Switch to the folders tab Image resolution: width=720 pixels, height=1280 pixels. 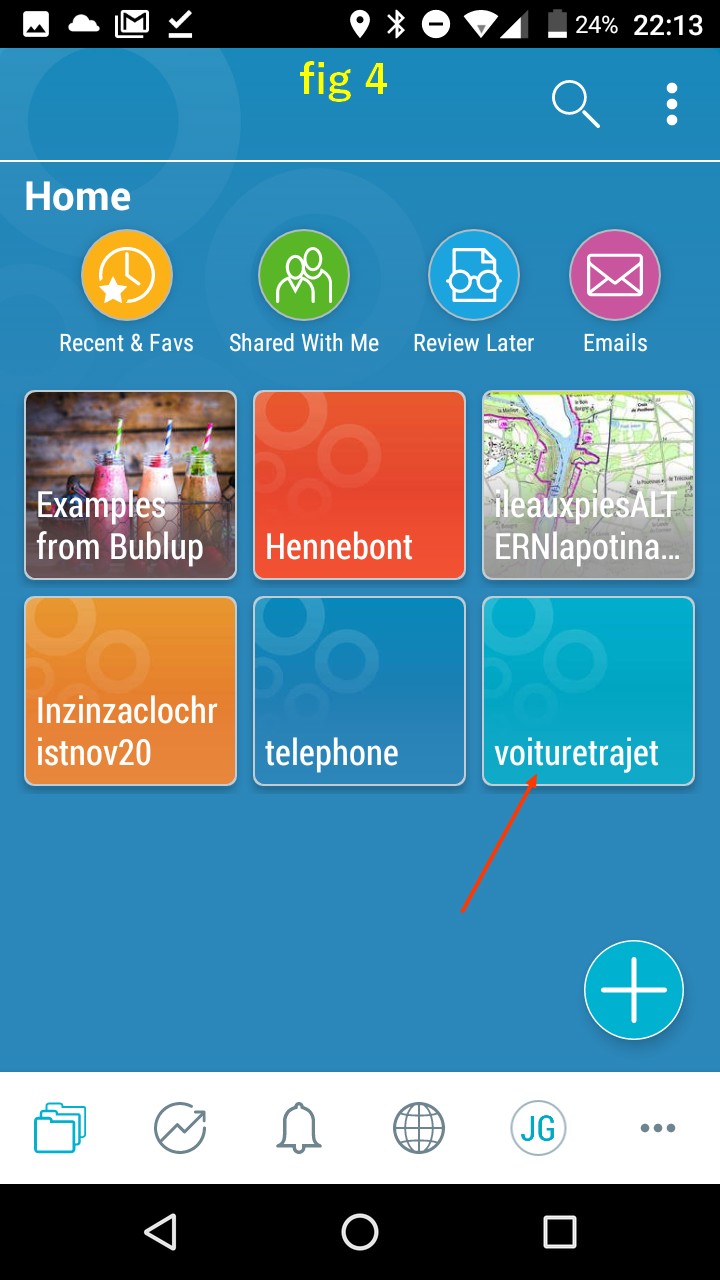[60, 1129]
